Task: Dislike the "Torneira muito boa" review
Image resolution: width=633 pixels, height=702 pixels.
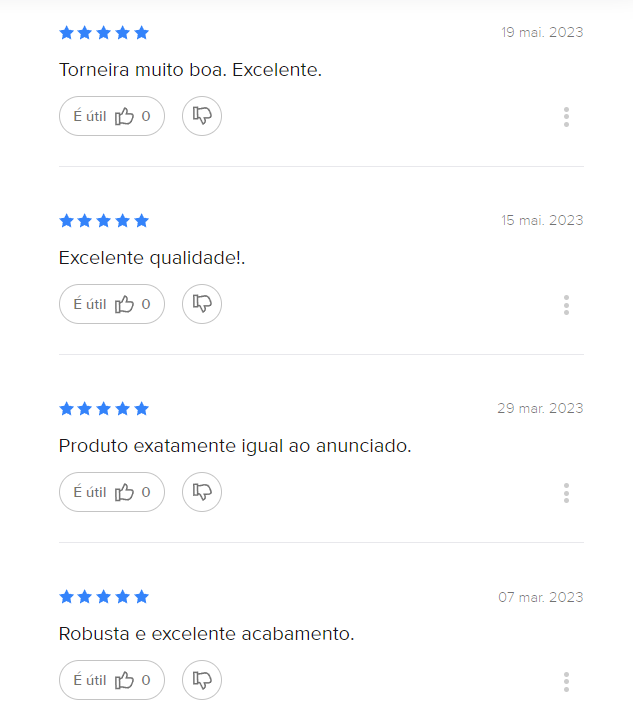Action: tap(202, 116)
